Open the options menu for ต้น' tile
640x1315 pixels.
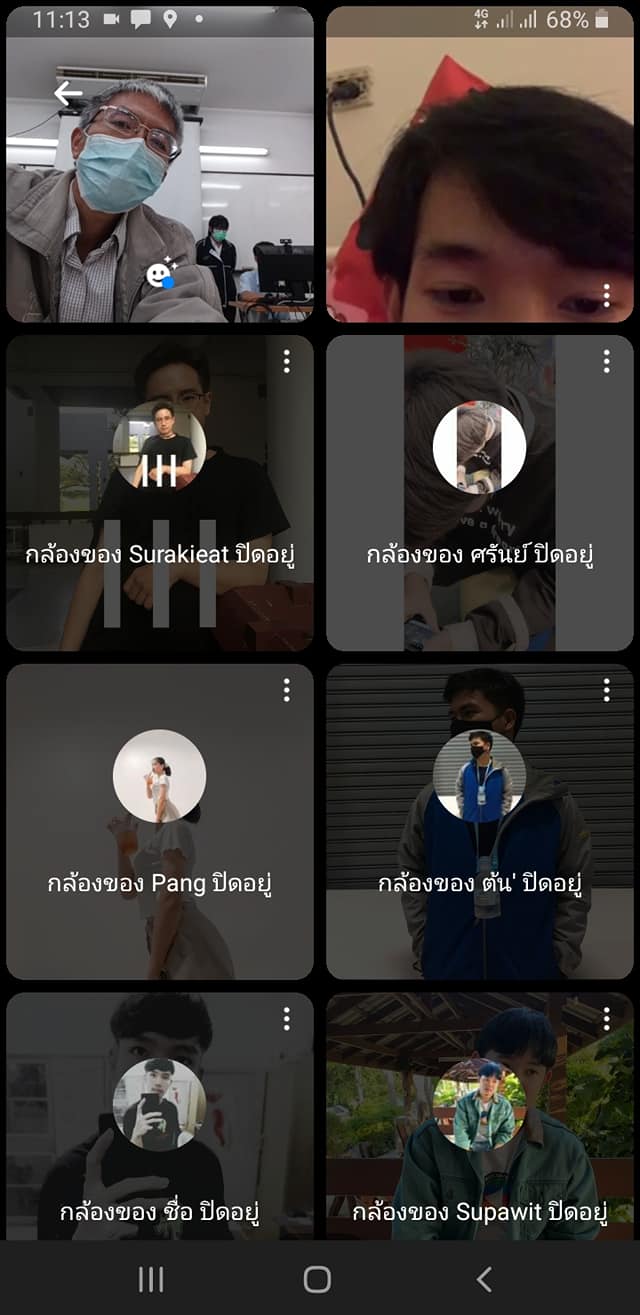(x=606, y=689)
